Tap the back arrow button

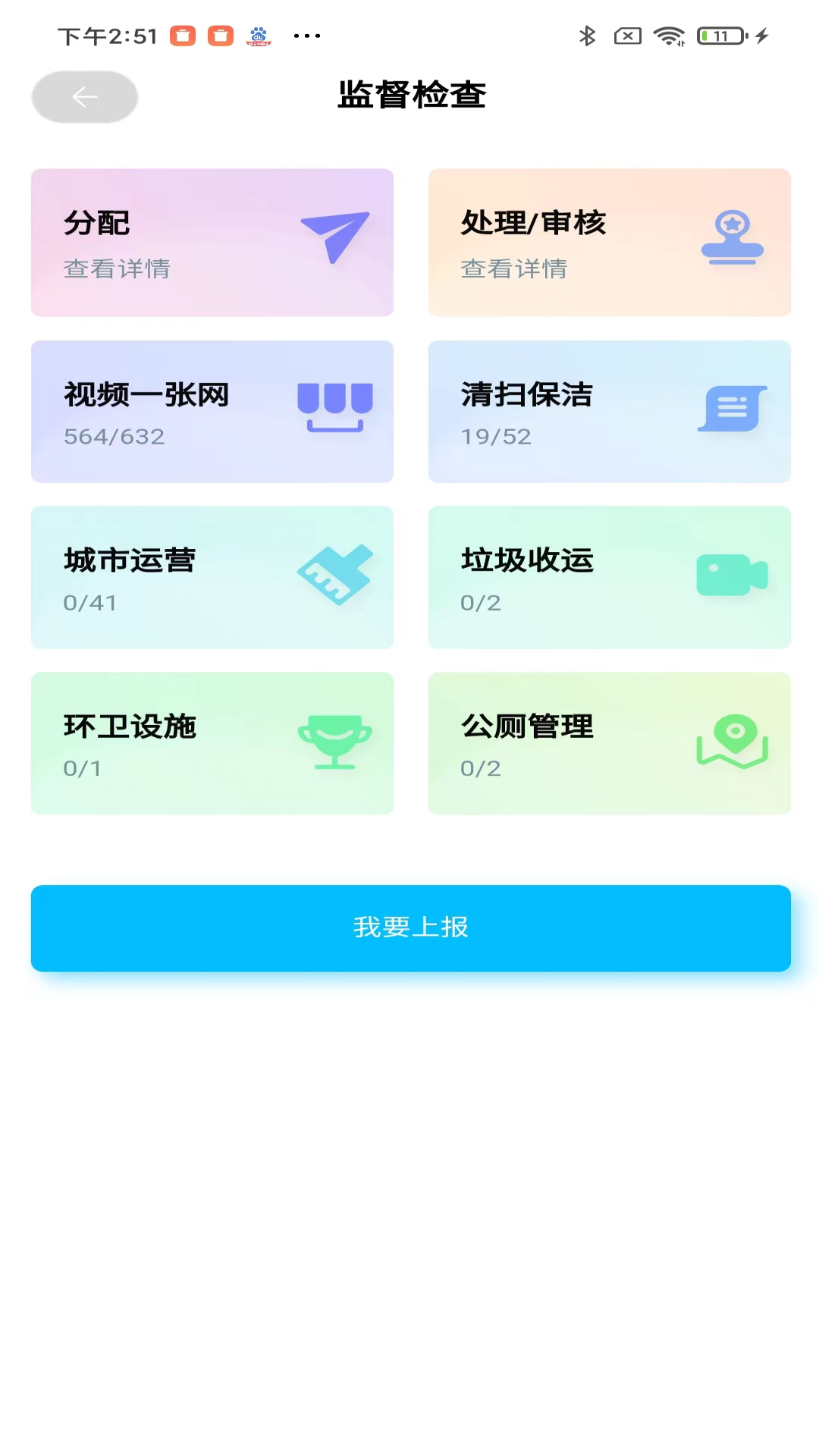(x=84, y=96)
